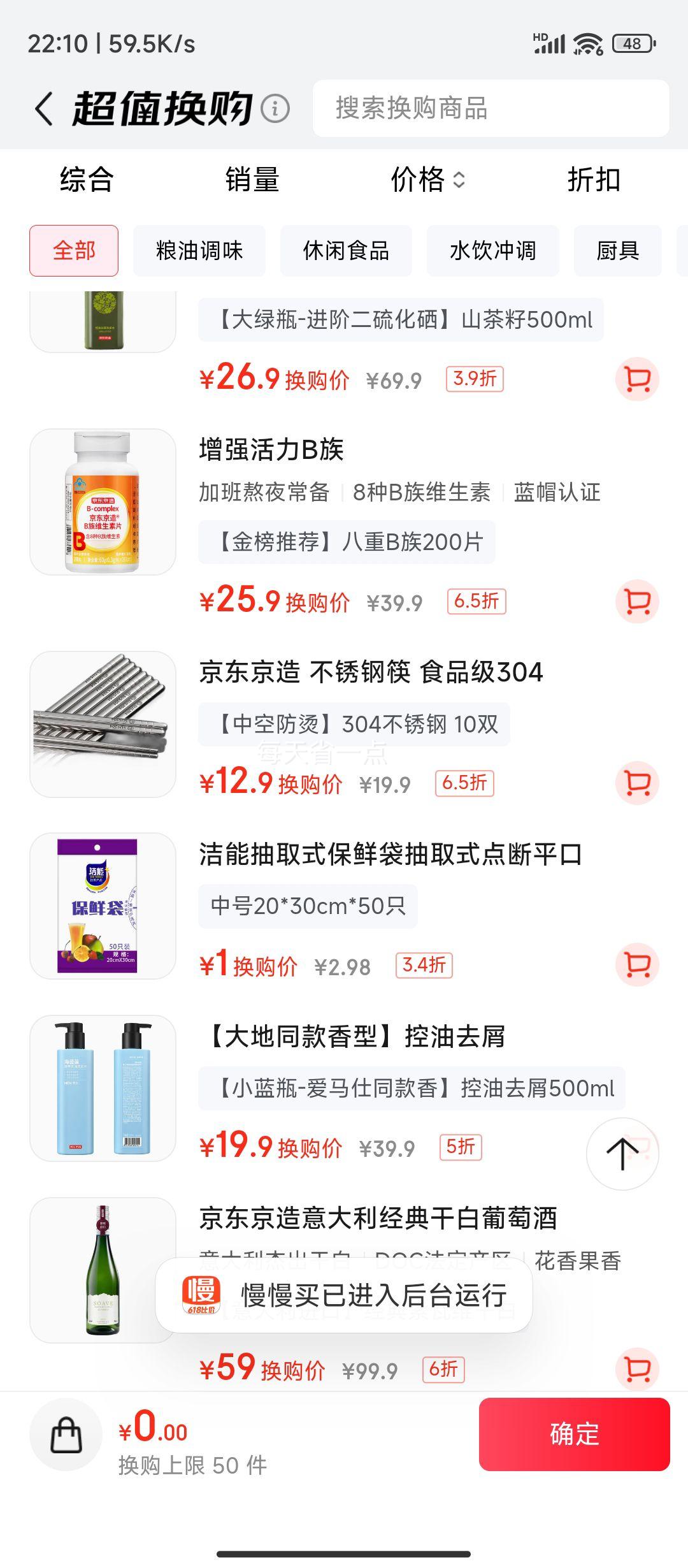Screen dimensions: 688x1568
Task: Filter by 水饮冲调 category
Action: coord(493,250)
